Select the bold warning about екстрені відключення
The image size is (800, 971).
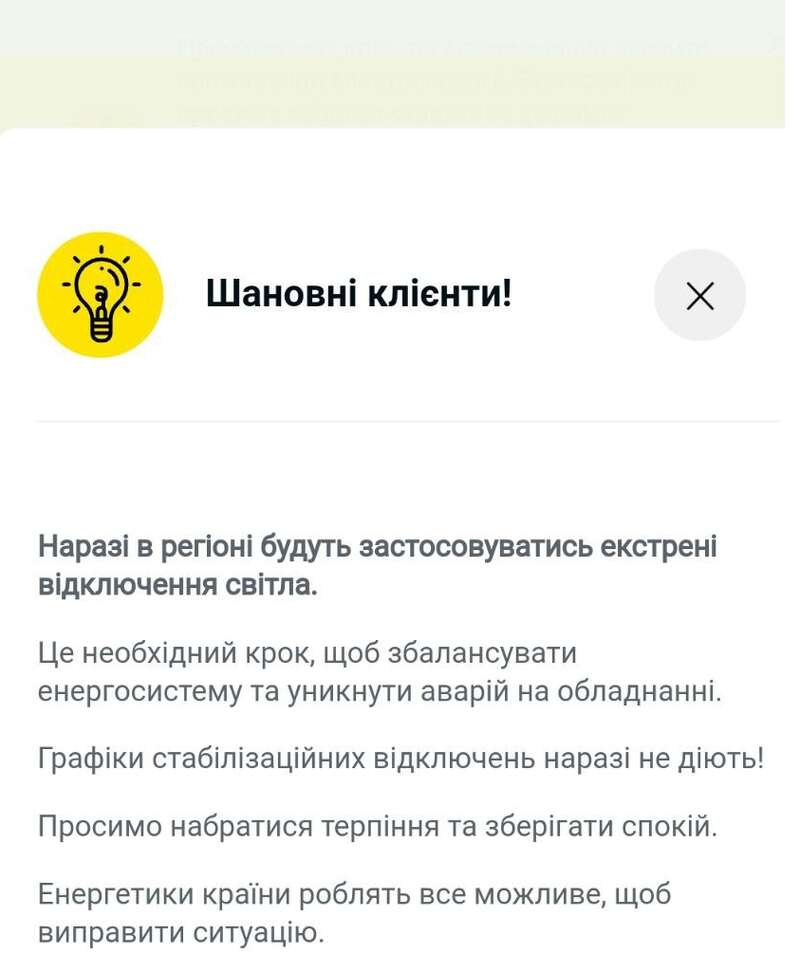tap(378, 560)
